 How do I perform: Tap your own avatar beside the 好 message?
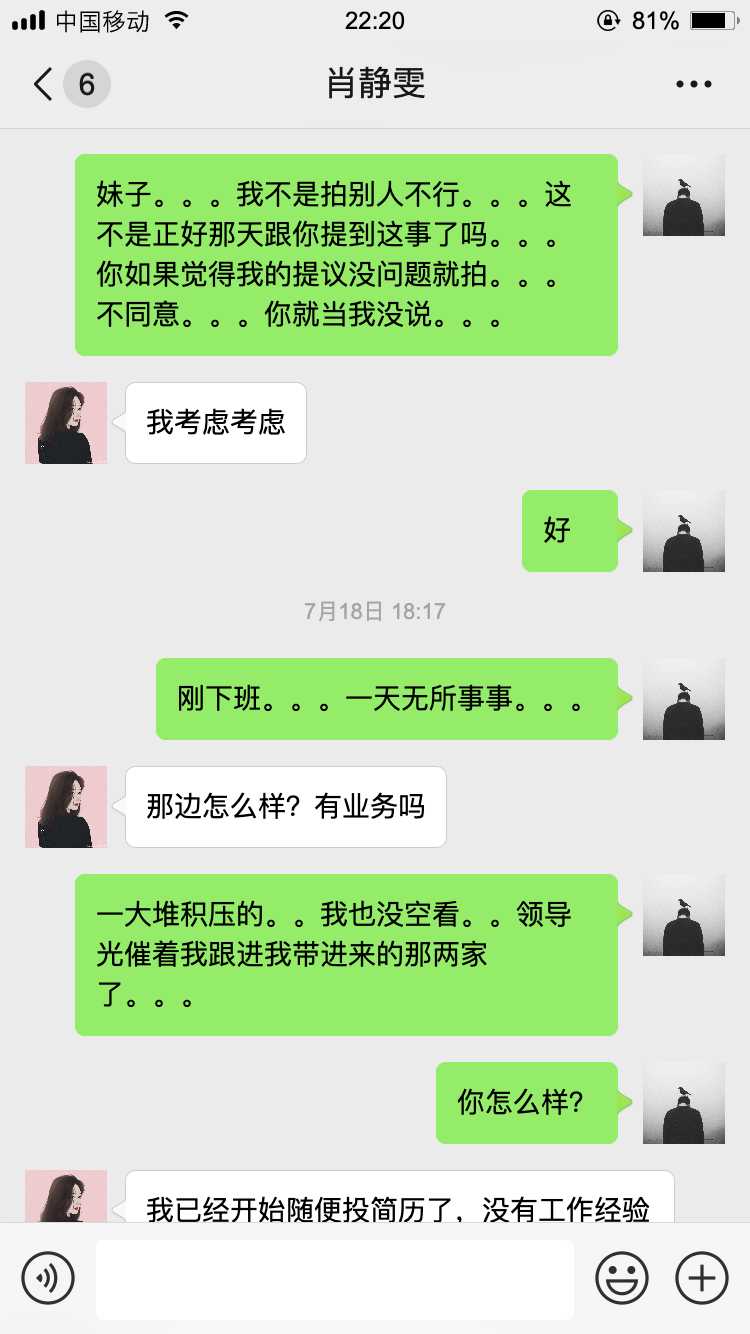pyautogui.click(x=684, y=531)
